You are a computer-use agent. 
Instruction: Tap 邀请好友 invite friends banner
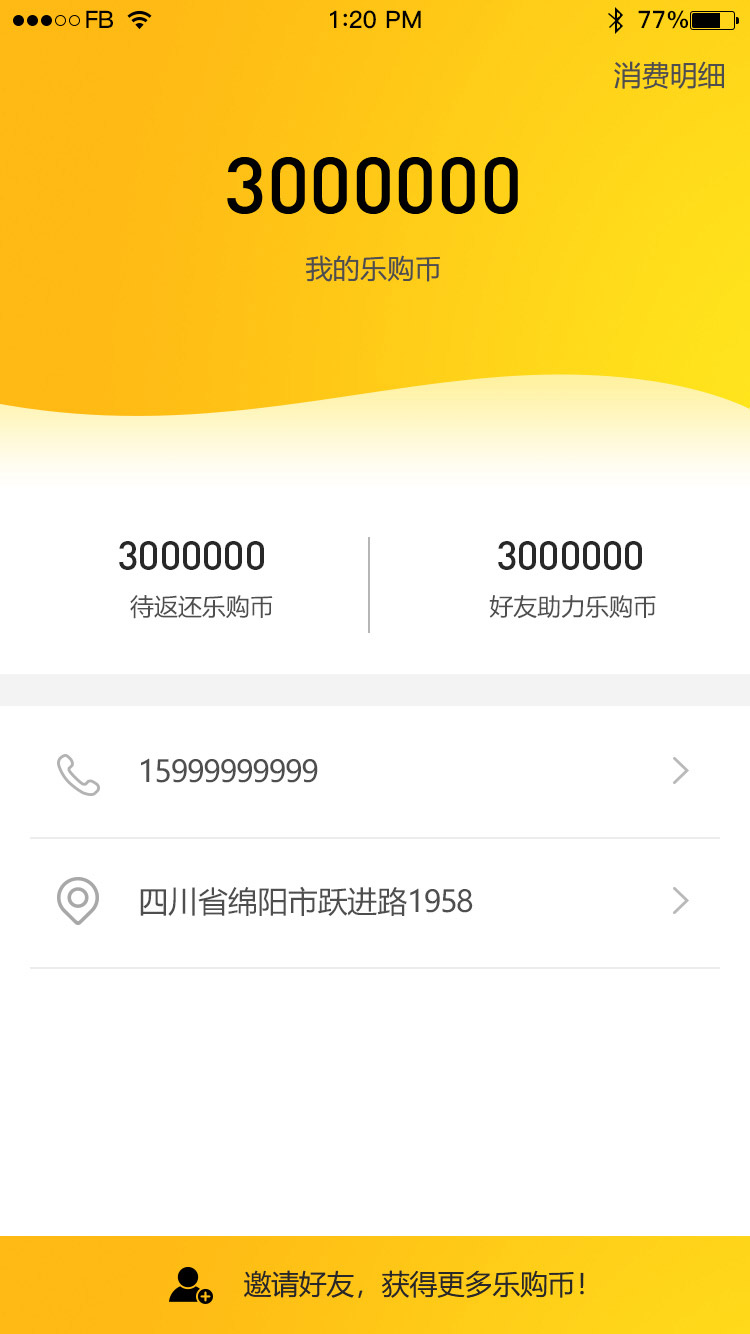coord(375,1284)
